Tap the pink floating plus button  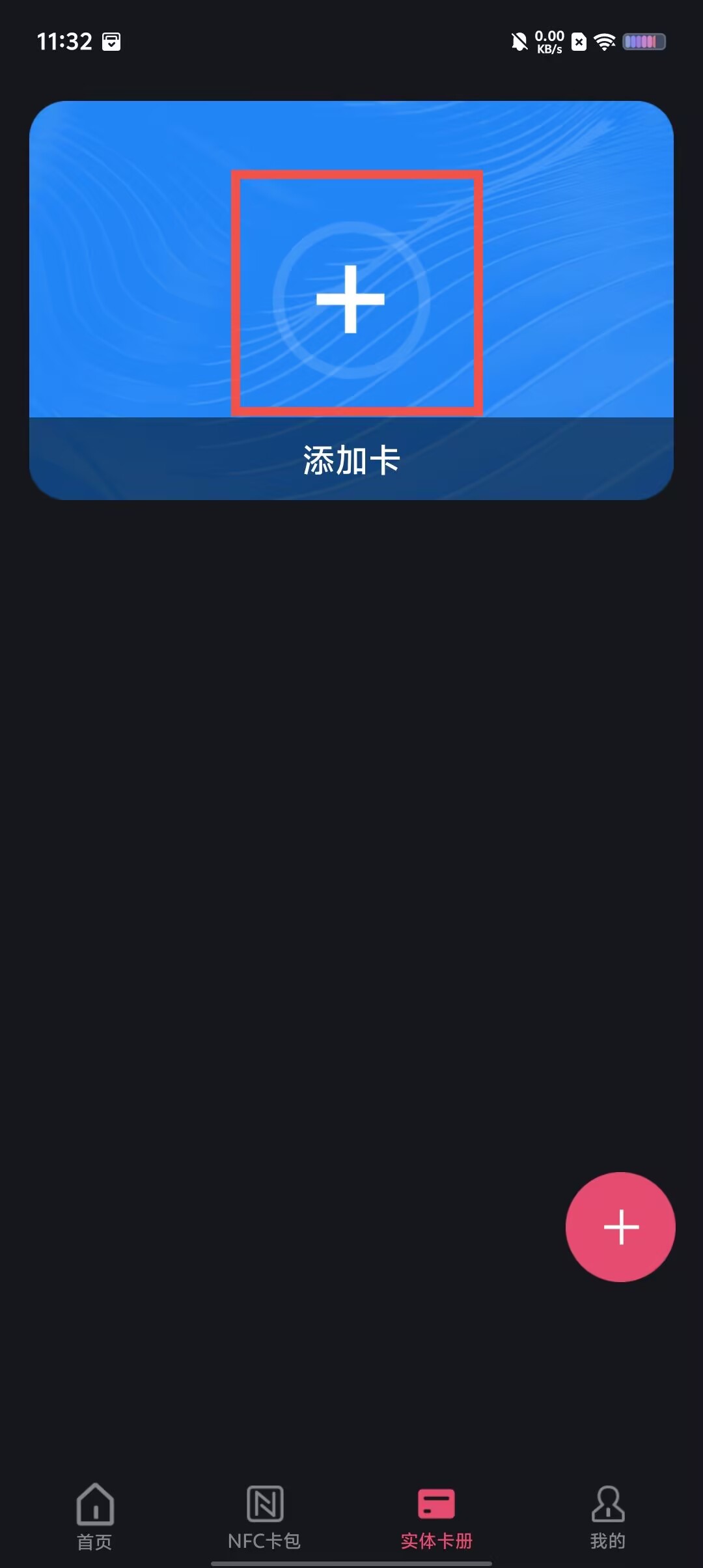620,1227
